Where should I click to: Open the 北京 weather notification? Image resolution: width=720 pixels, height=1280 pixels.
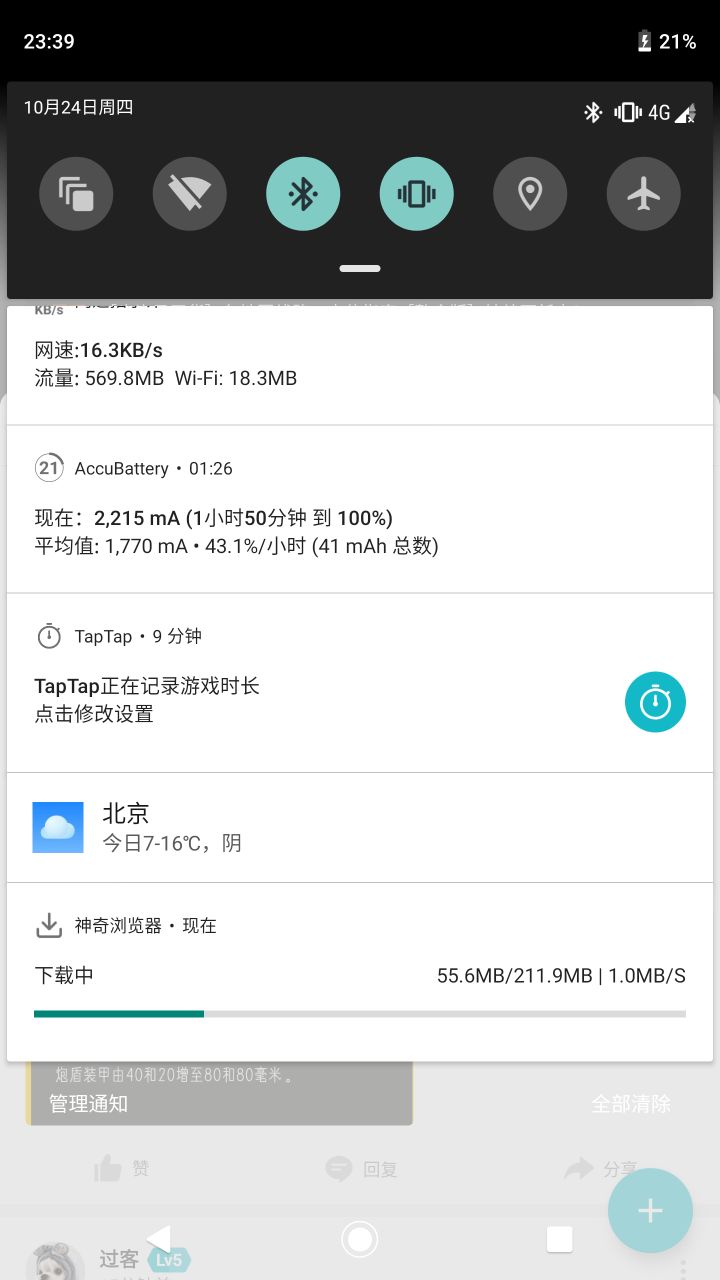click(x=360, y=828)
